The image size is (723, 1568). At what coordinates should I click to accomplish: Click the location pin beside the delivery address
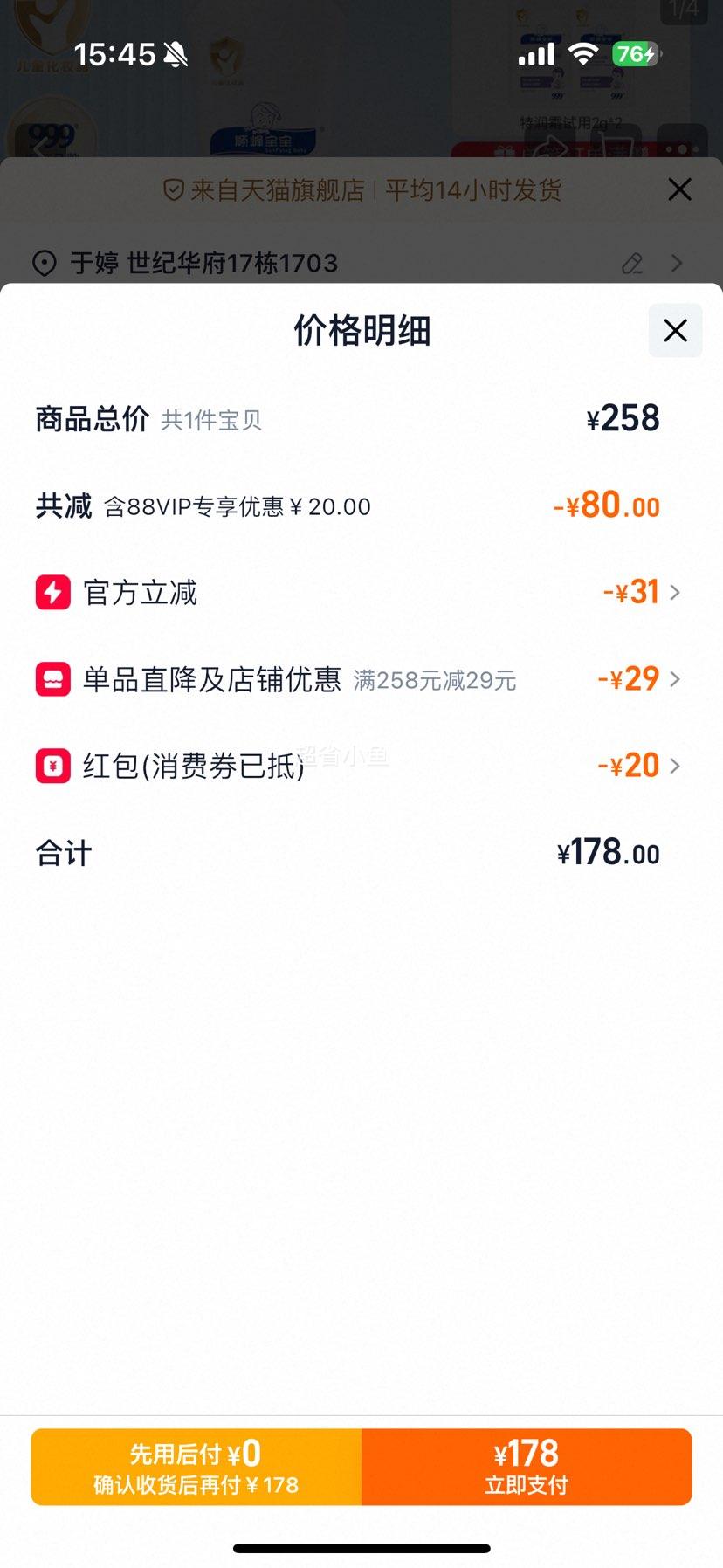tap(45, 263)
